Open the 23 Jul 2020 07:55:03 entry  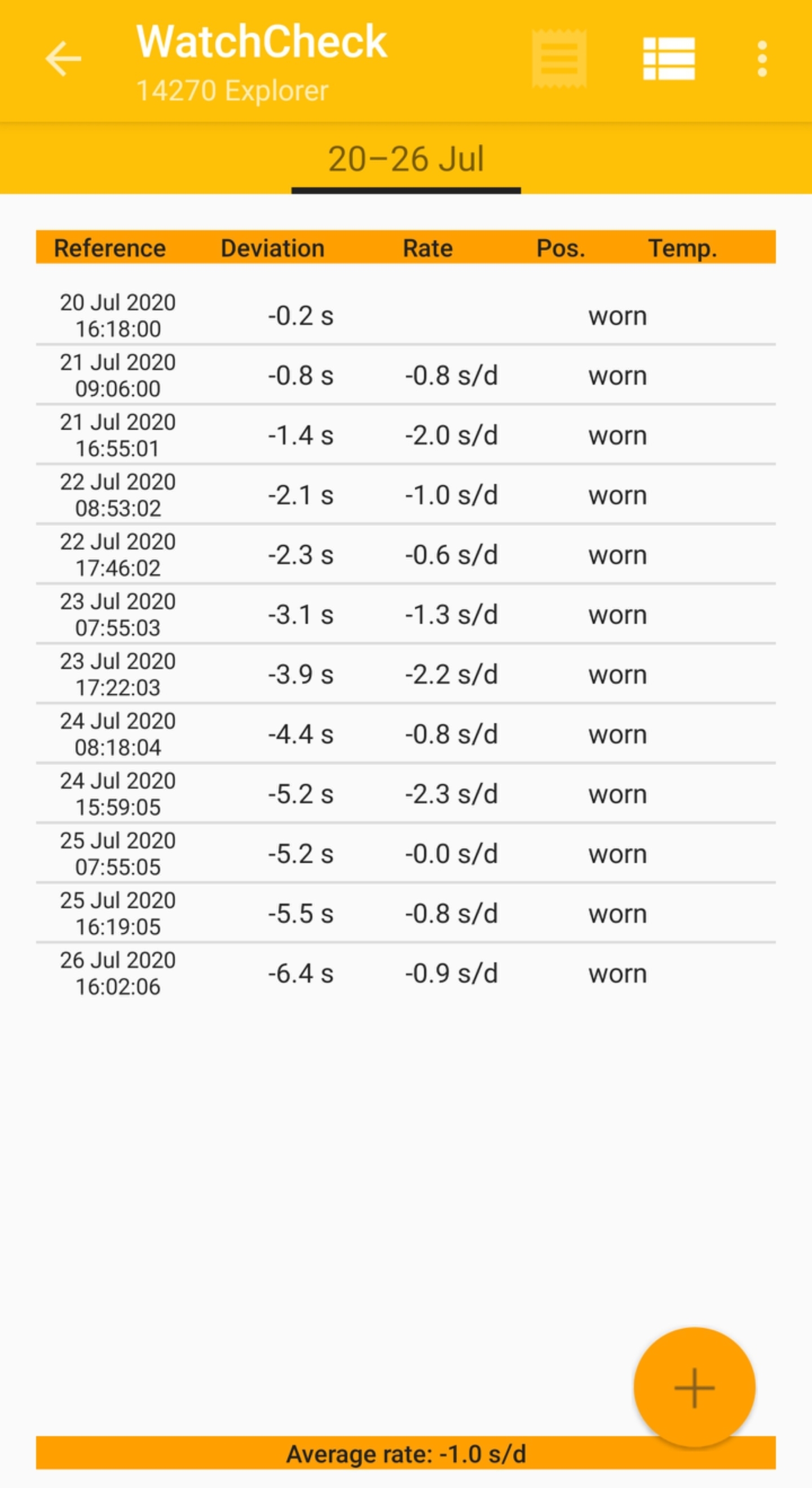click(405, 615)
